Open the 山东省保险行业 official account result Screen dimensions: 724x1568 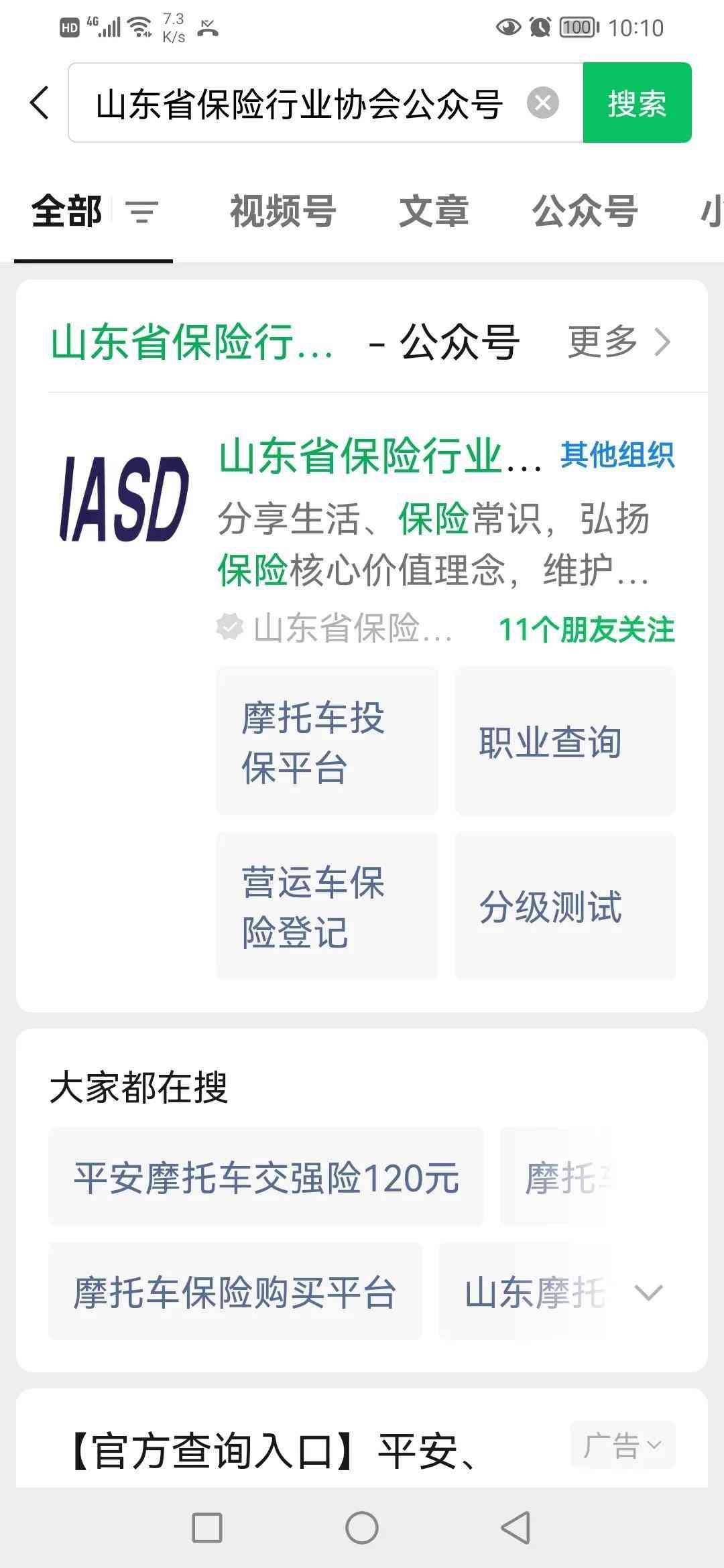coord(379,457)
